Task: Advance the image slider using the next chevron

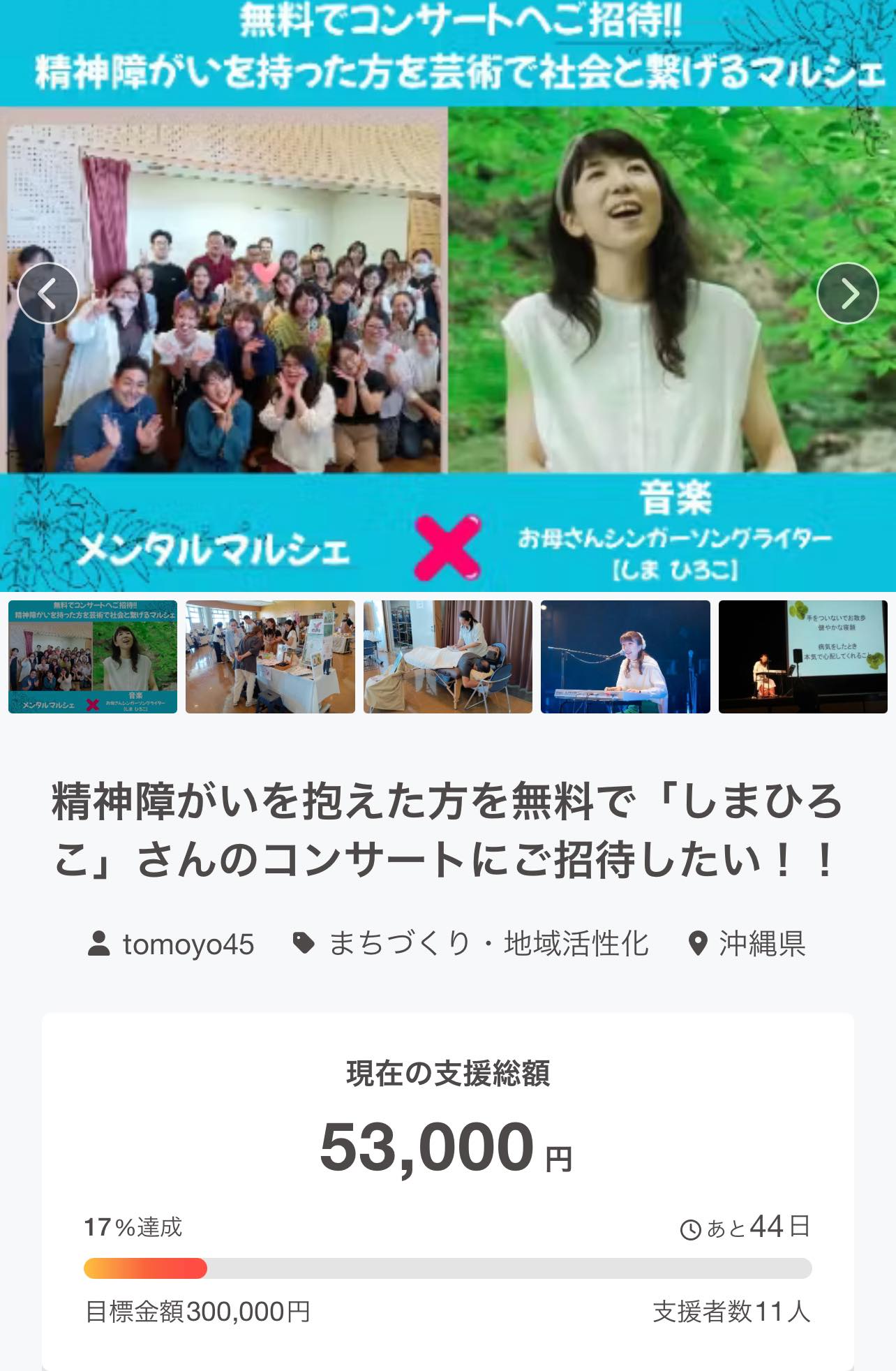Action: [848, 293]
